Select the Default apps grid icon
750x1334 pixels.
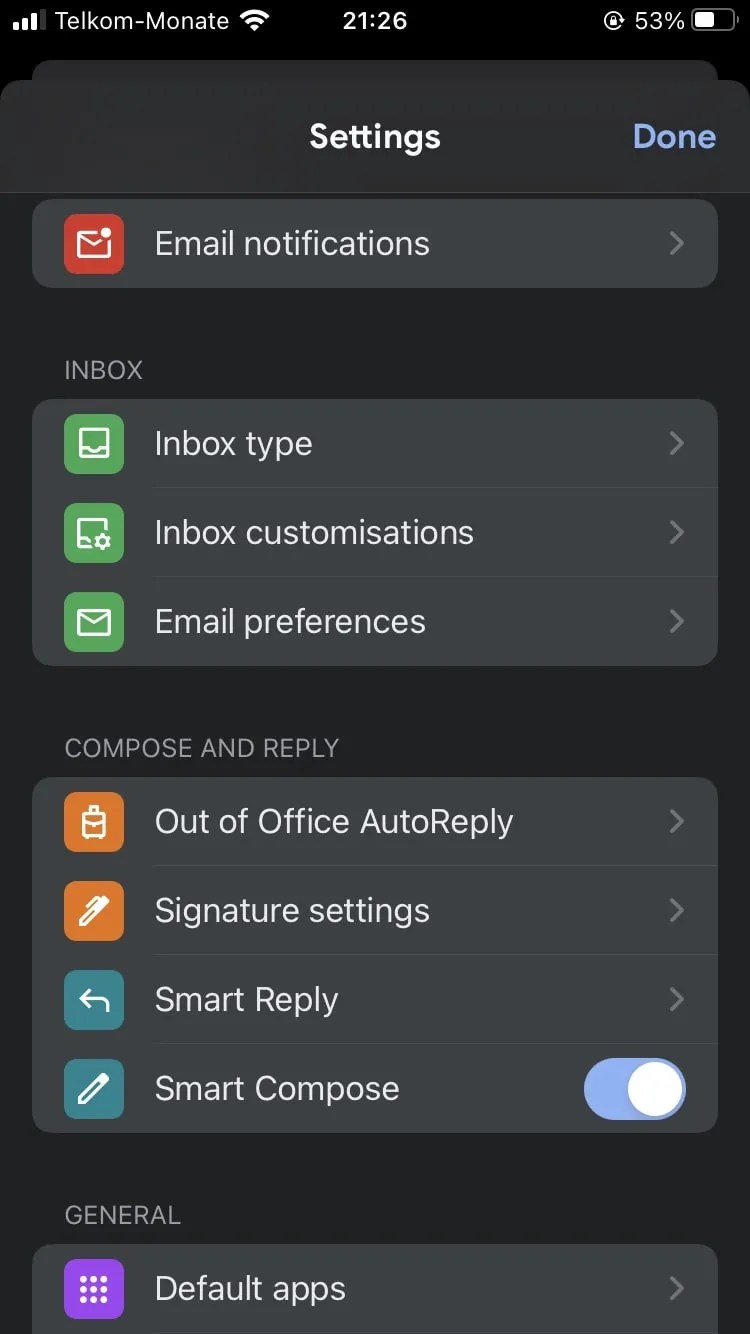point(93,1289)
